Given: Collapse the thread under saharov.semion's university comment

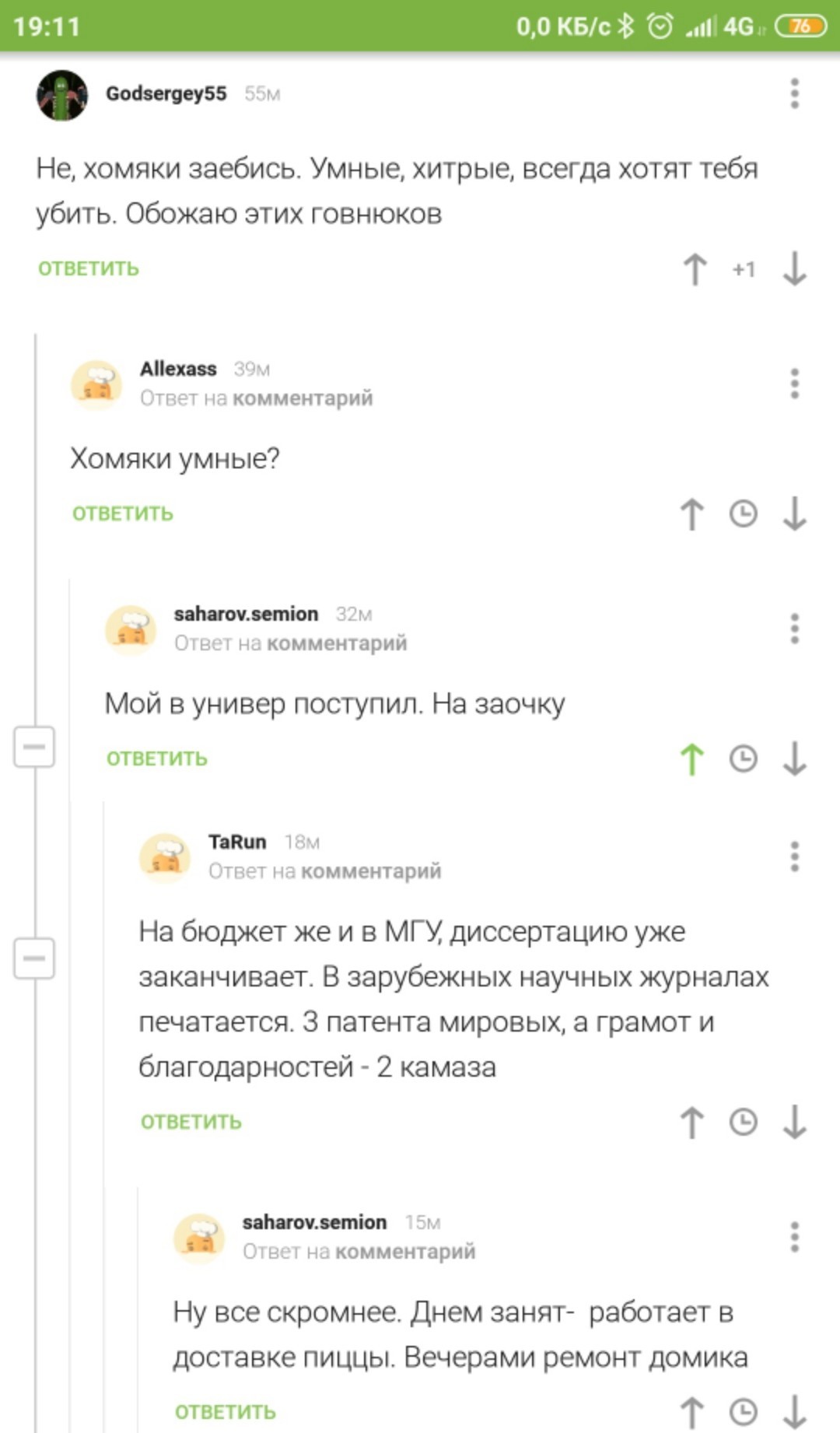Looking at the screenshot, I should 34,747.
